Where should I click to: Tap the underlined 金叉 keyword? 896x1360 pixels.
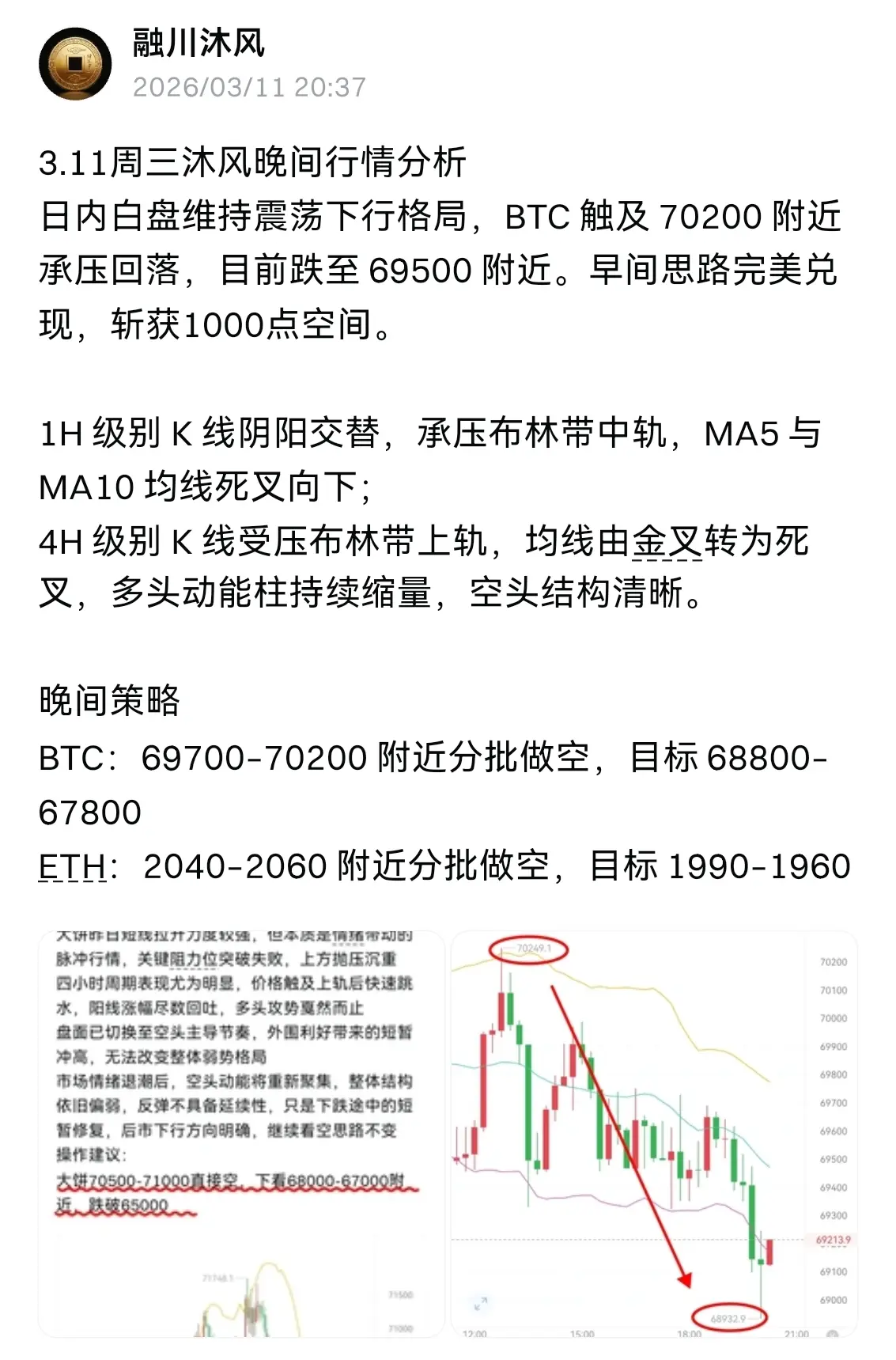coord(667,542)
